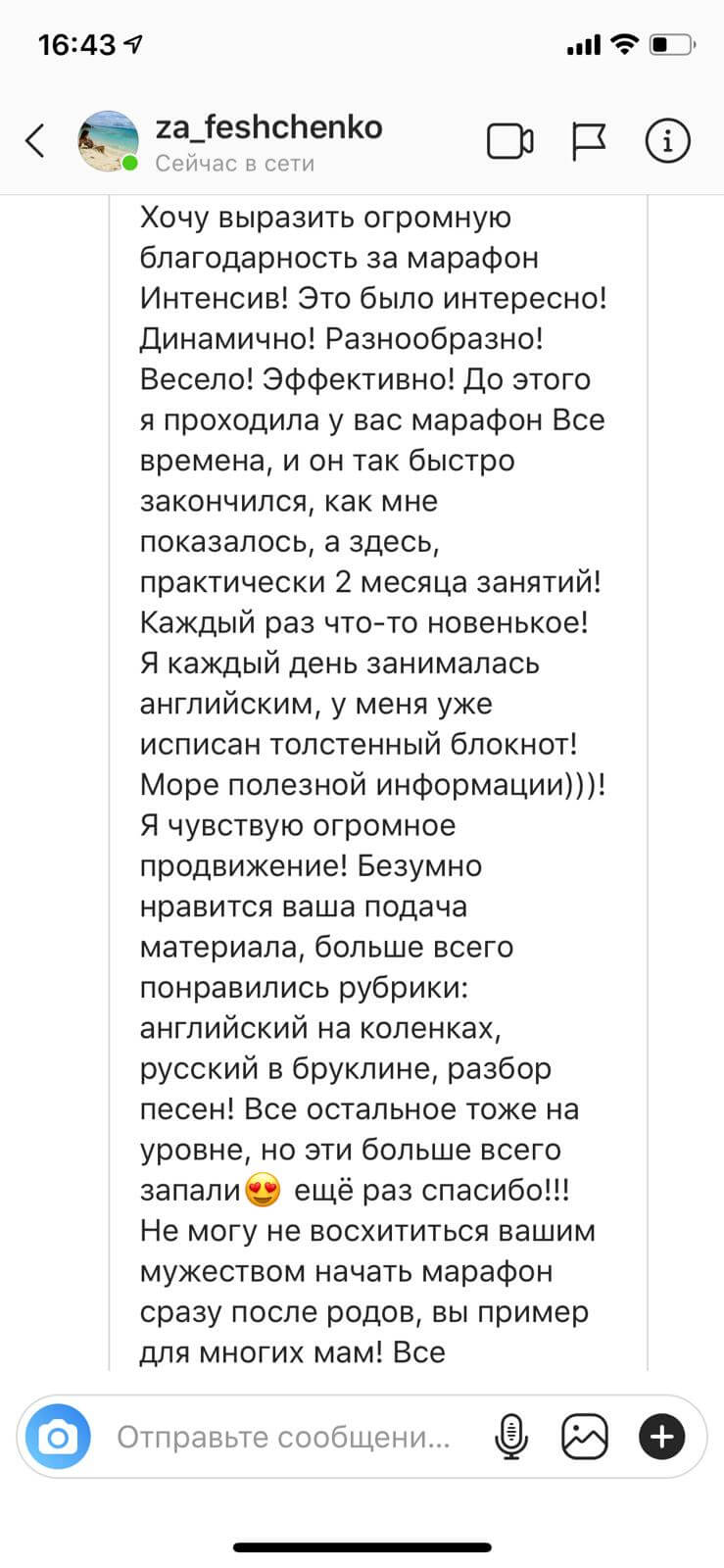Open the plus menu for more attachments

(662, 1438)
